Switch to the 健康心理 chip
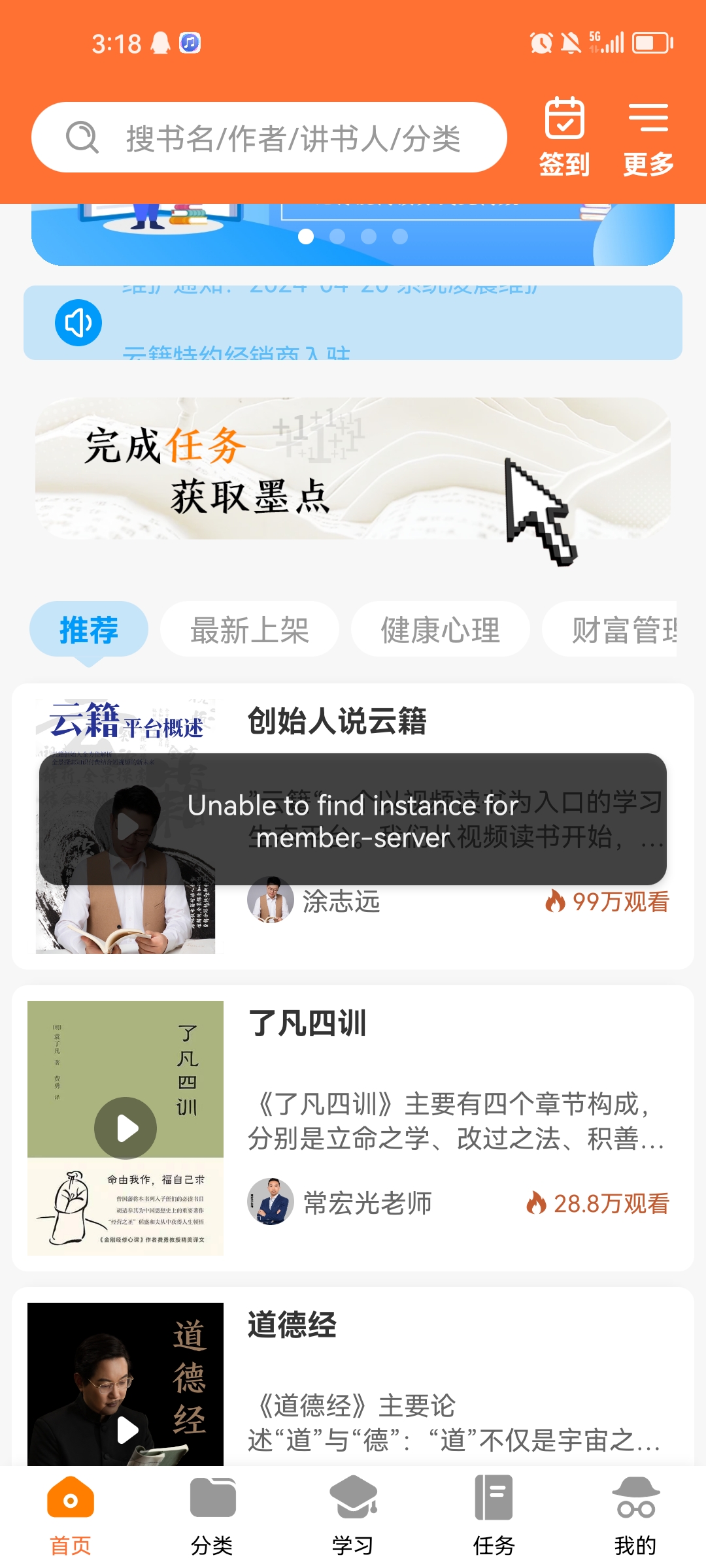 [x=441, y=630]
